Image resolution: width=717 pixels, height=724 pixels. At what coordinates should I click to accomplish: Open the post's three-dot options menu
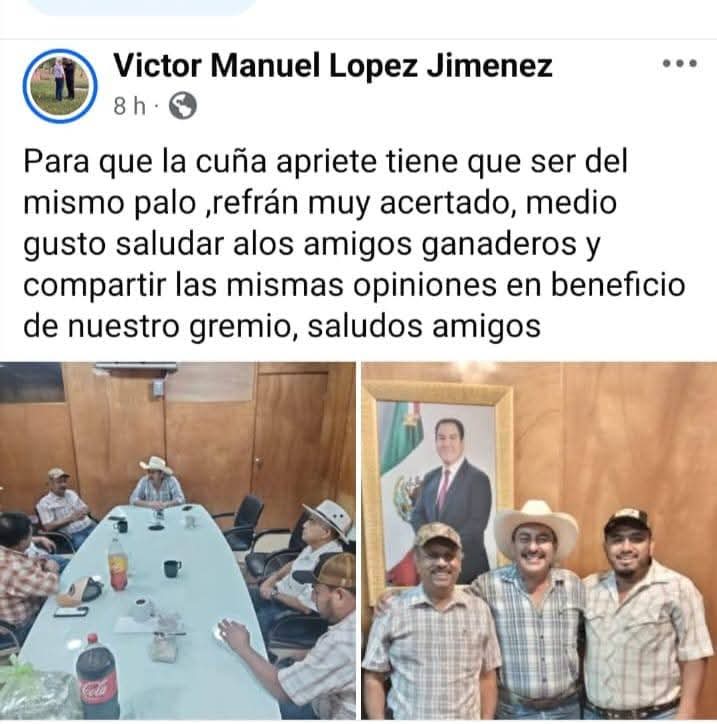coord(679,63)
